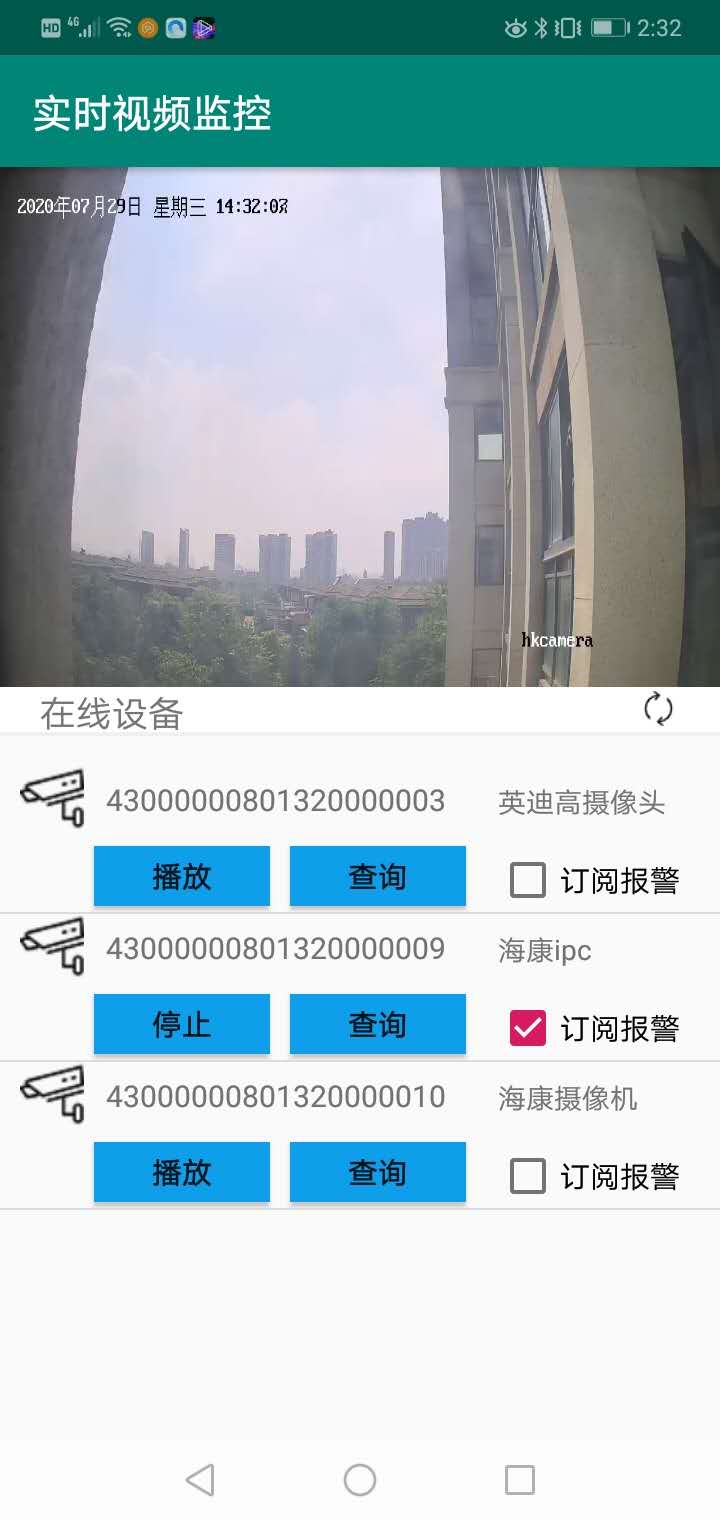This screenshot has height=1520, width=720.
Task: Enable 订阅报警 for 英迪高摄像头
Action: coord(528,880)
